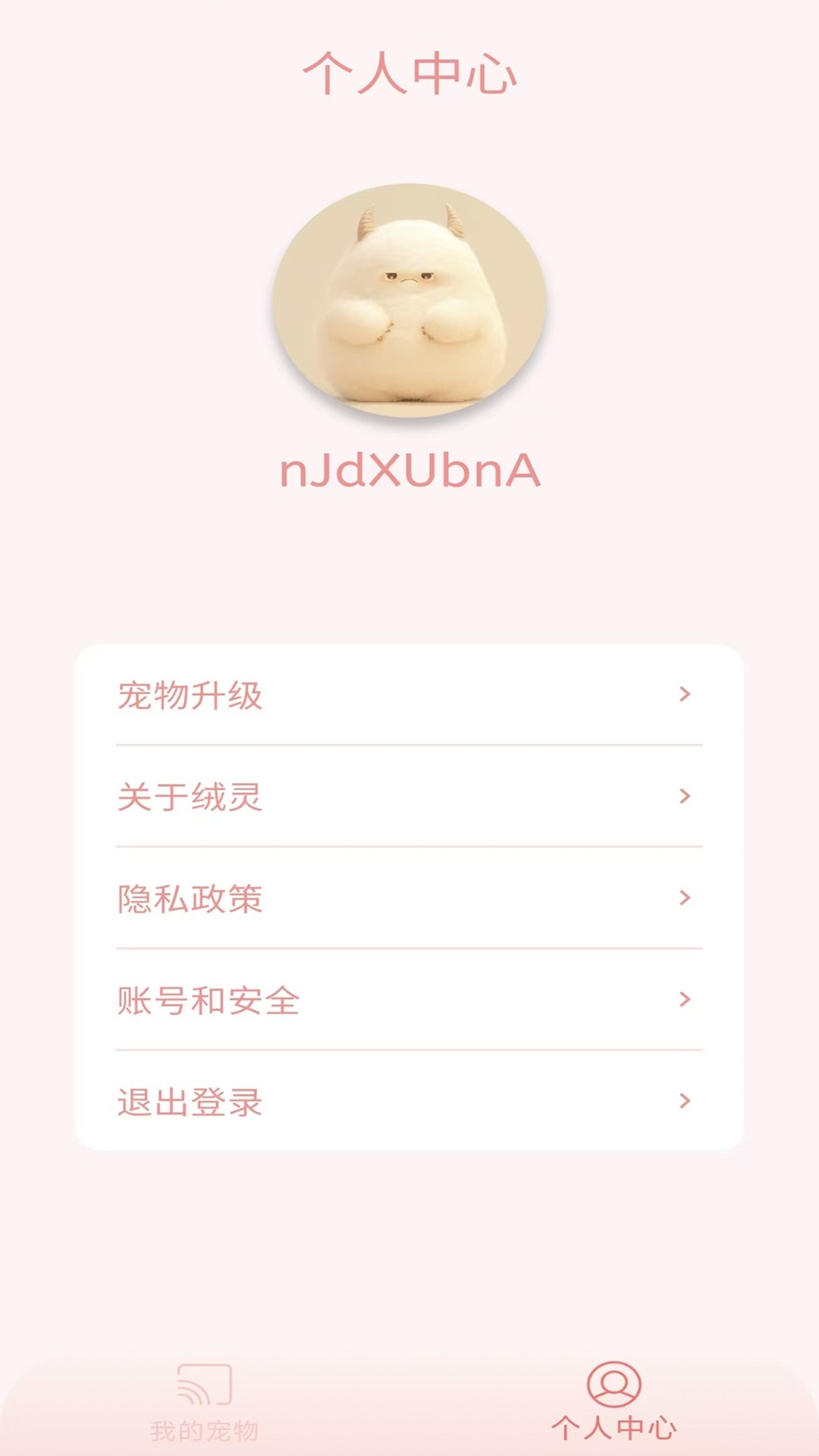The image size is (819, 1456).
Task: Click the username nJdXUbnA
Action: (x=409, y=470)
